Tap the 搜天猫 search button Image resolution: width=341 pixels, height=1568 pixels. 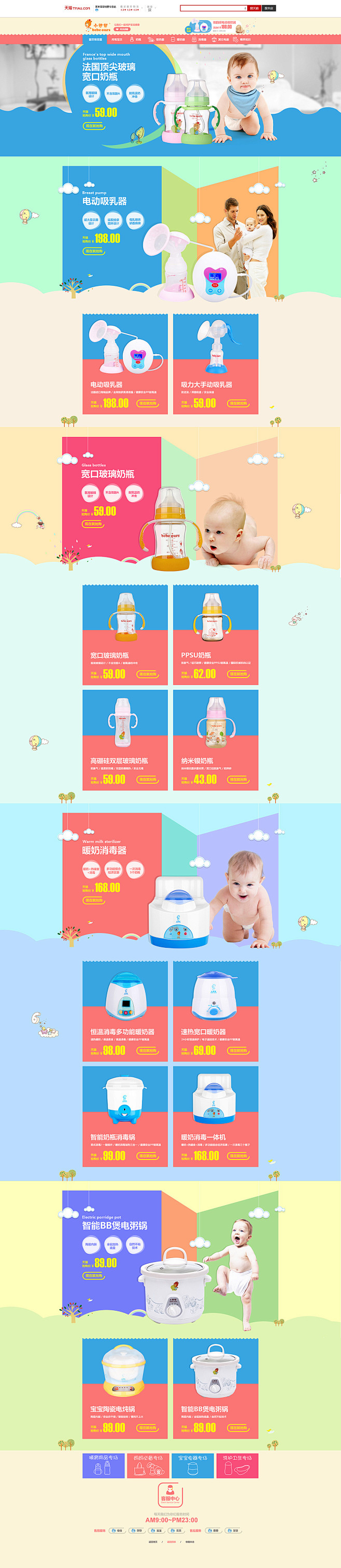[254, 8]
